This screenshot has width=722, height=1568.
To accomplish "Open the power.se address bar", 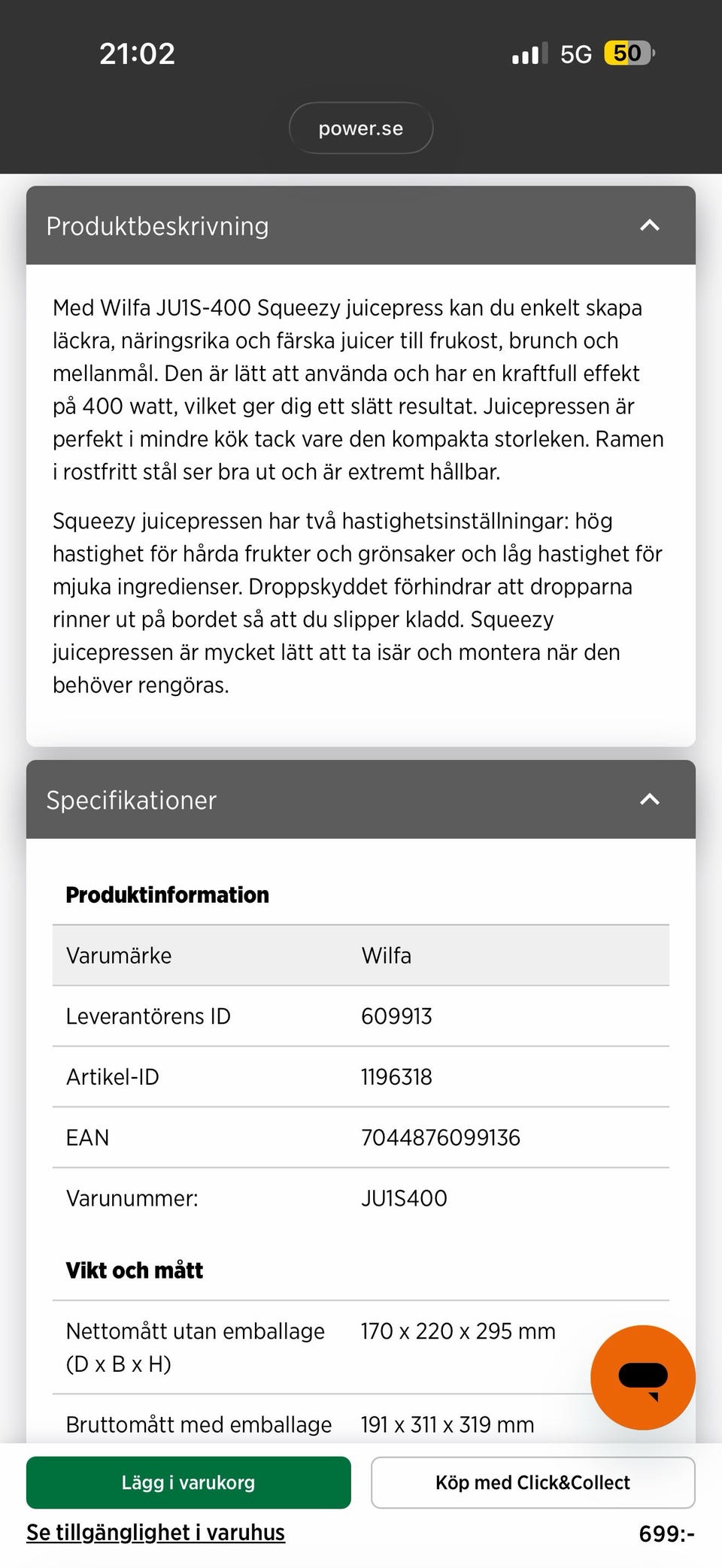I will pyautogui.click(x=360, y=127).
